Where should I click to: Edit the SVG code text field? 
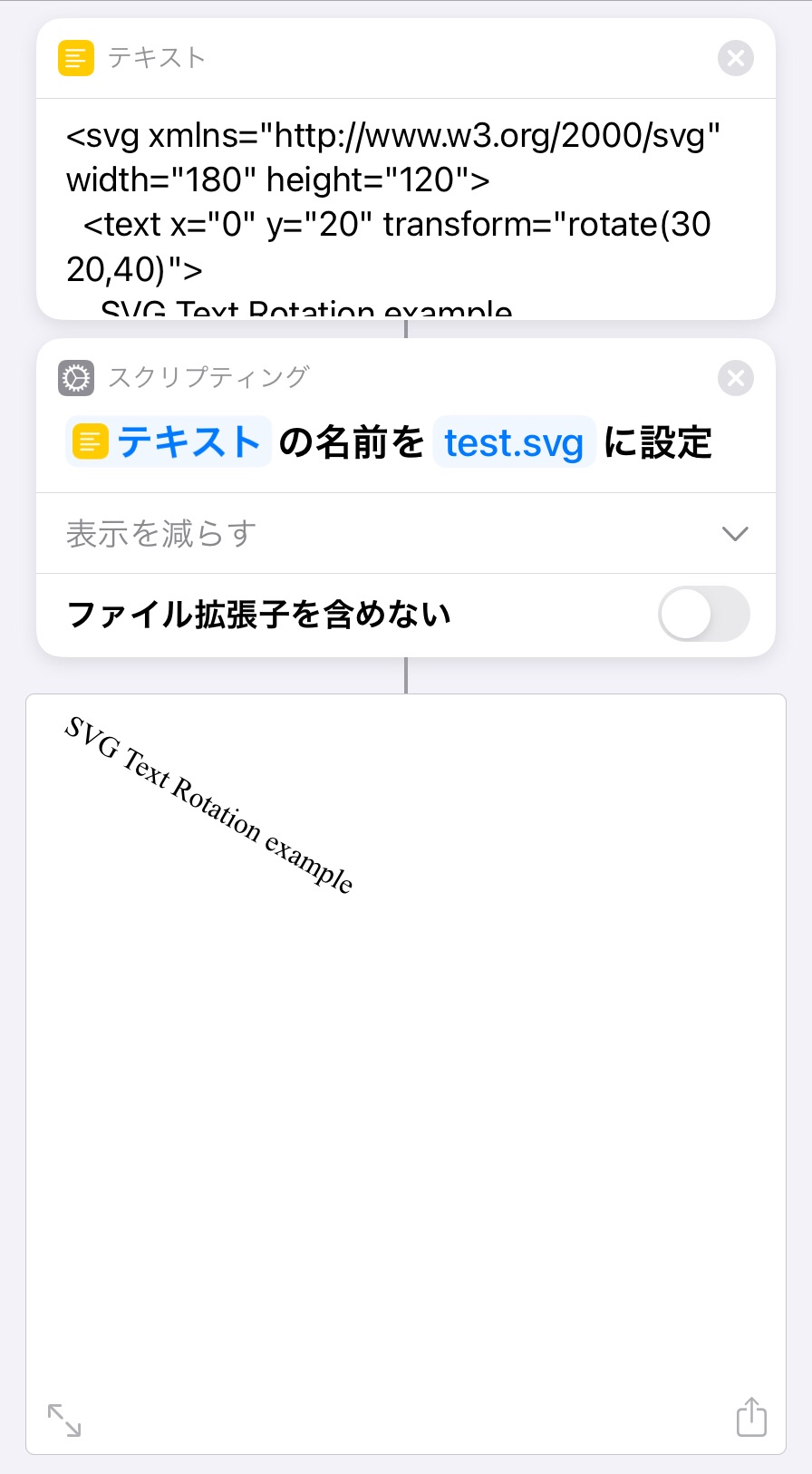click(x=406, y=209)
